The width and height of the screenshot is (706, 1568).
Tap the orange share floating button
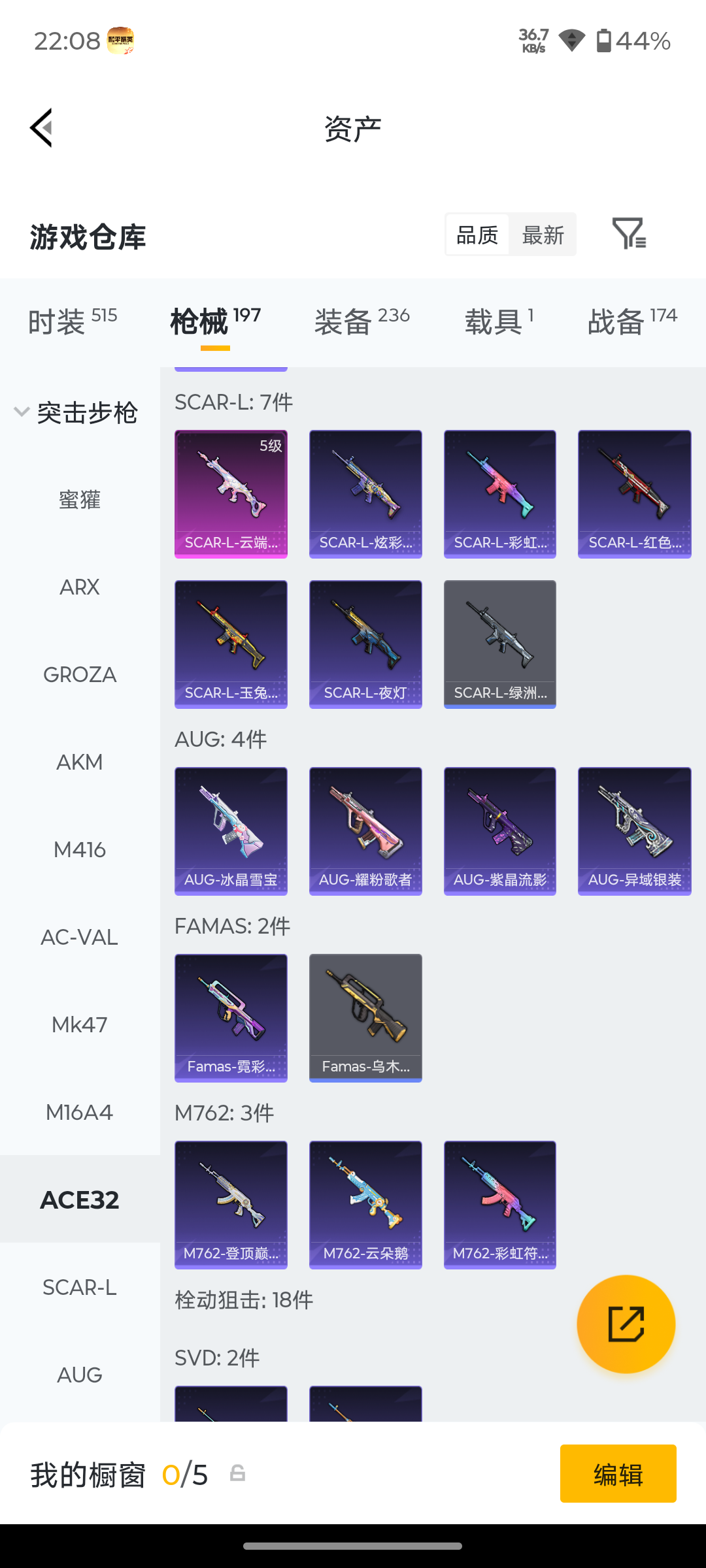pos(626,1324)
